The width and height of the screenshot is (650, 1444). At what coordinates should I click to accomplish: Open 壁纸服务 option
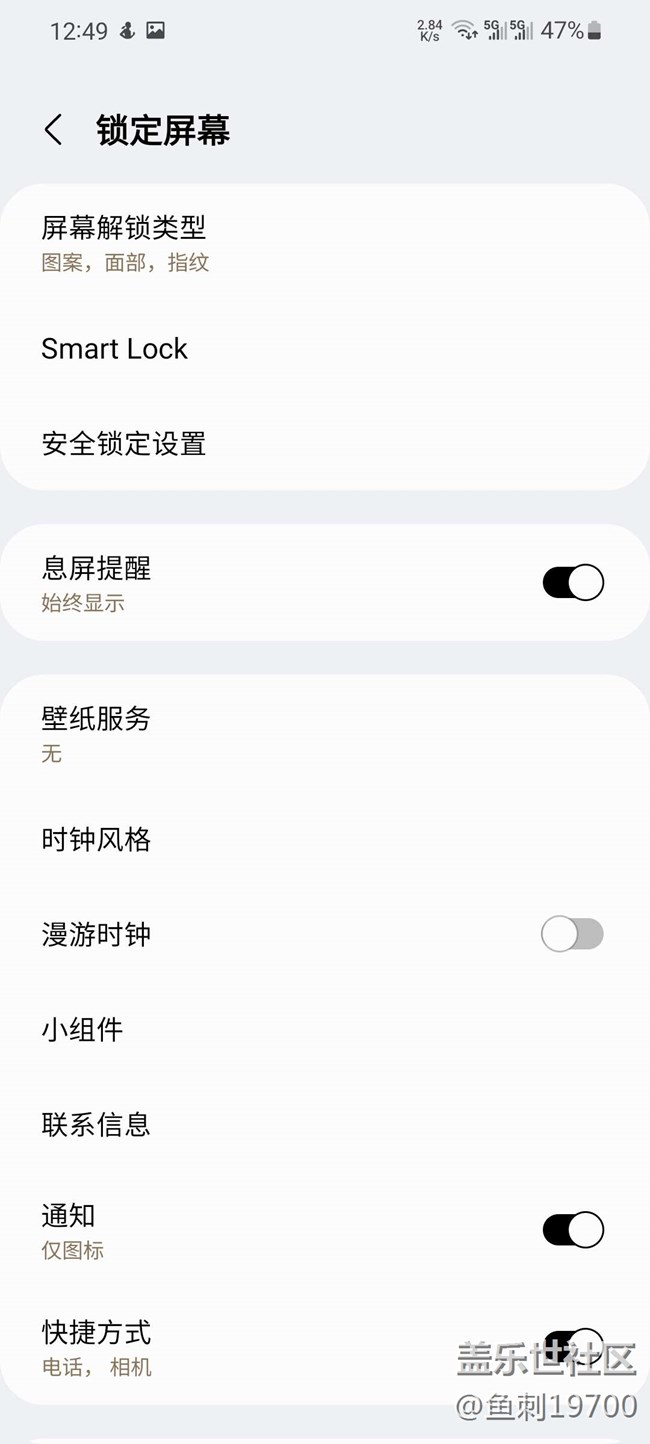[96, 732]
